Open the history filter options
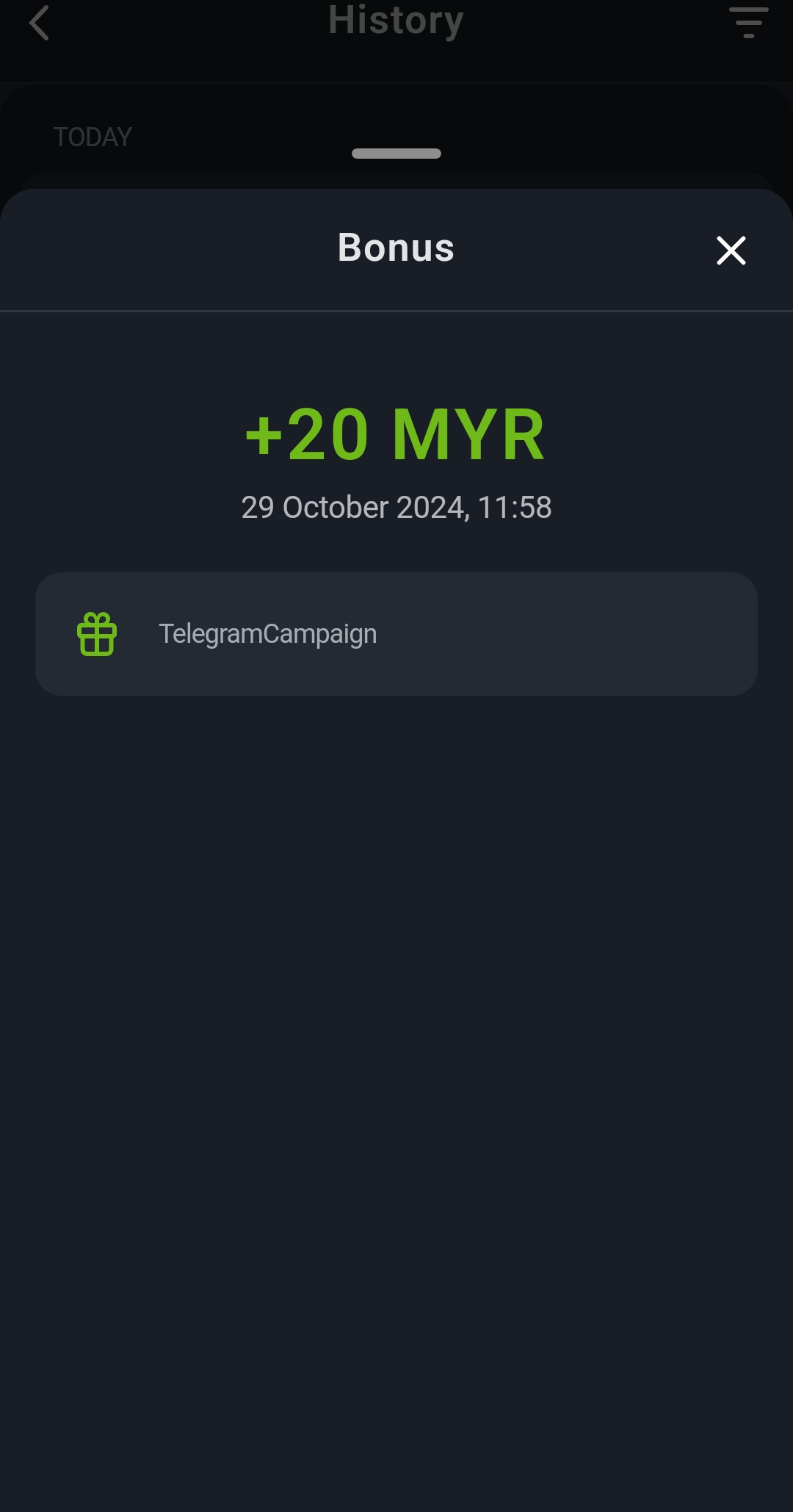 [x=748, y=22]
